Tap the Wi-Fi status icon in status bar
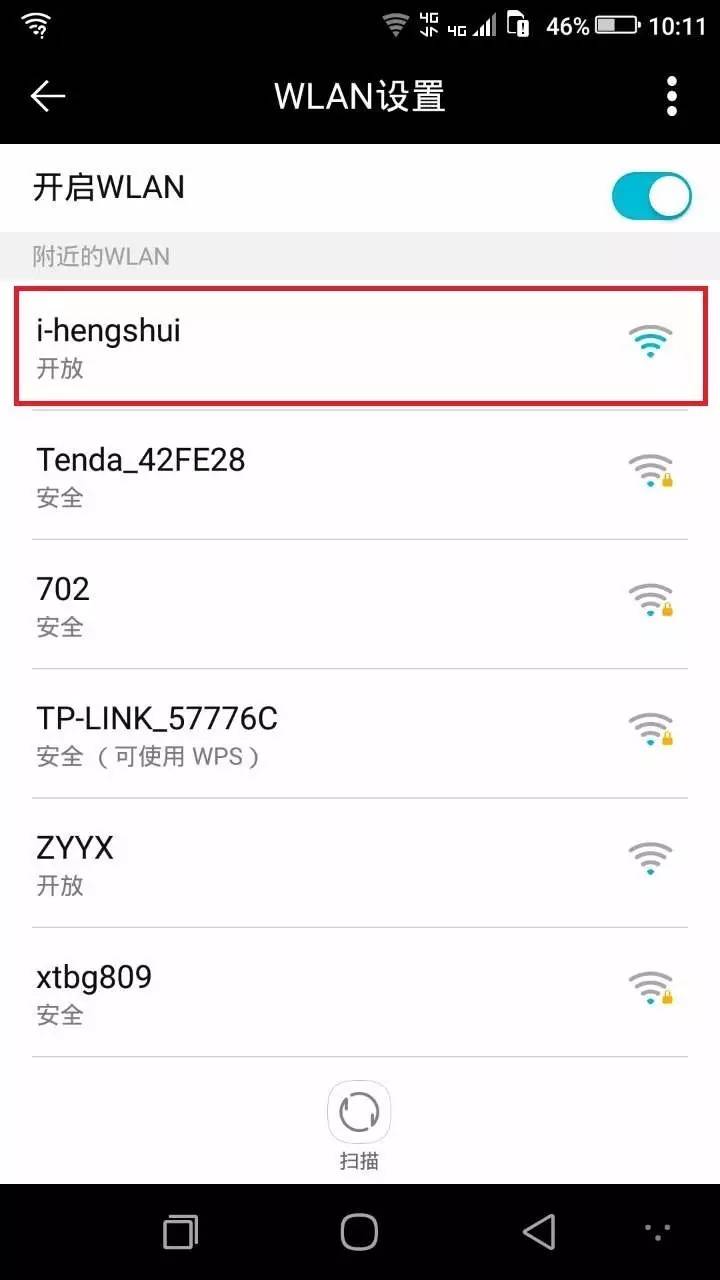Viewport: 720px width, 1280px height. [x=397, y=22]
